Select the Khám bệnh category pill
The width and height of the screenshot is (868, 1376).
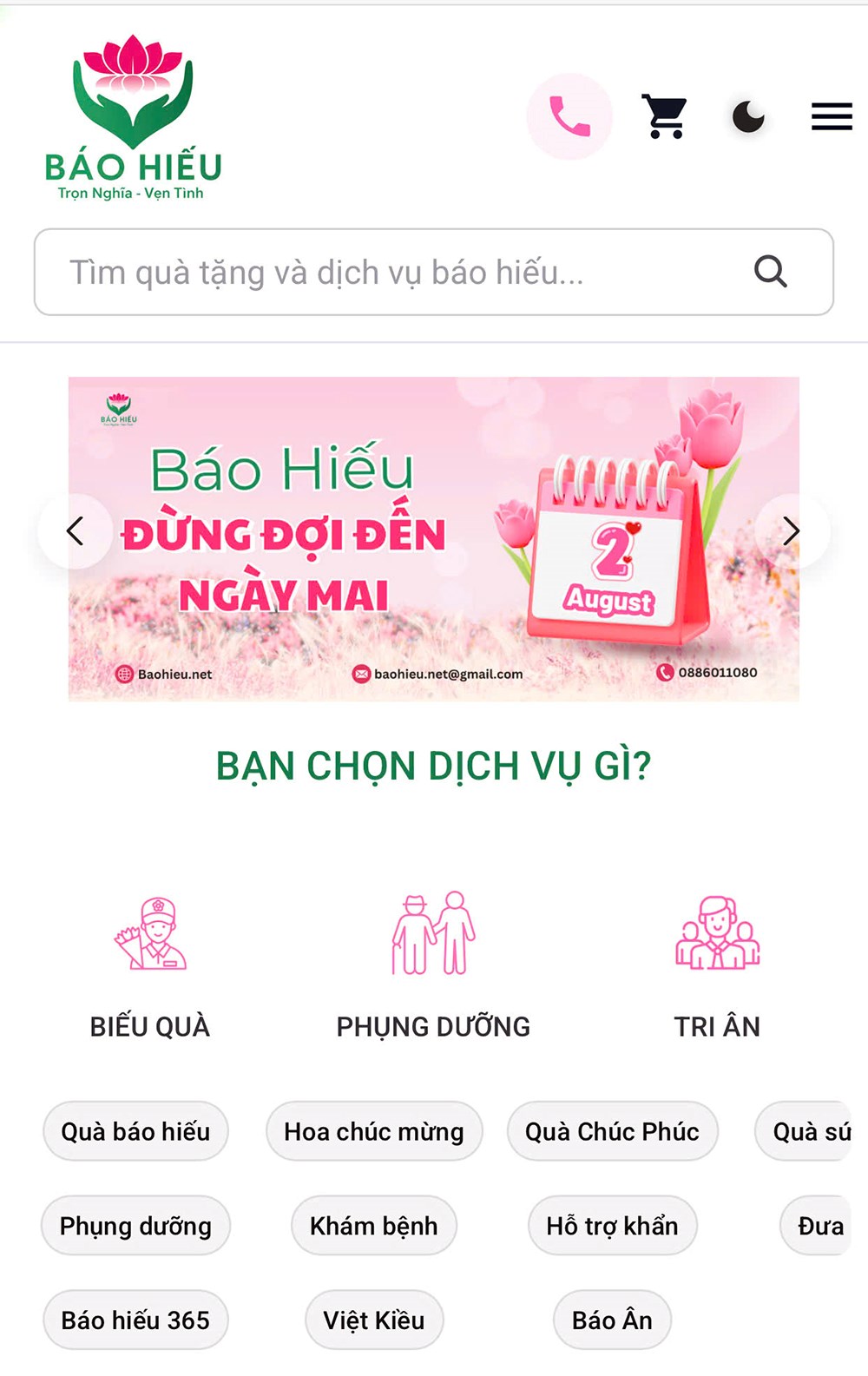(374, 1226)
